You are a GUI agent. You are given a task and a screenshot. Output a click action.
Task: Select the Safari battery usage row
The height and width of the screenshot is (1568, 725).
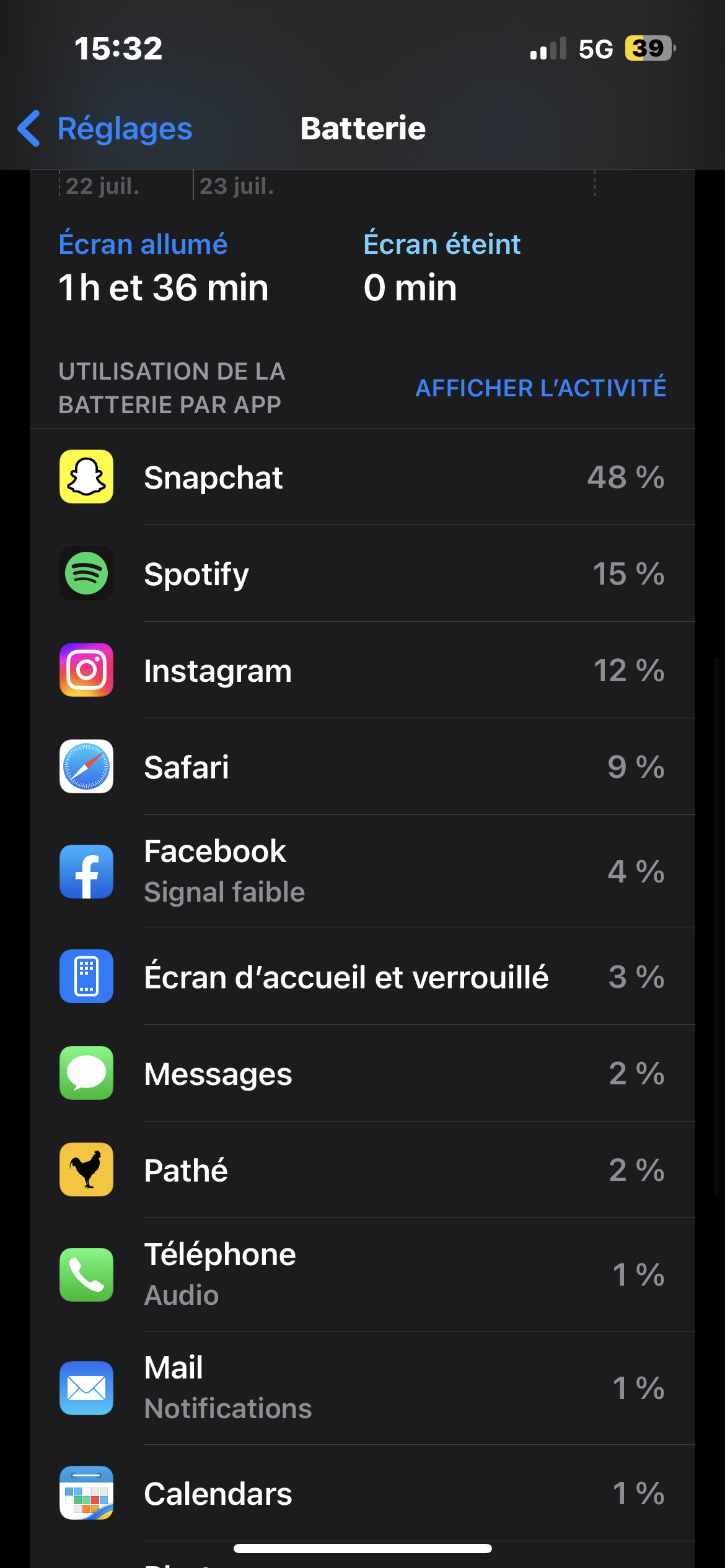[x=362, y=767]
